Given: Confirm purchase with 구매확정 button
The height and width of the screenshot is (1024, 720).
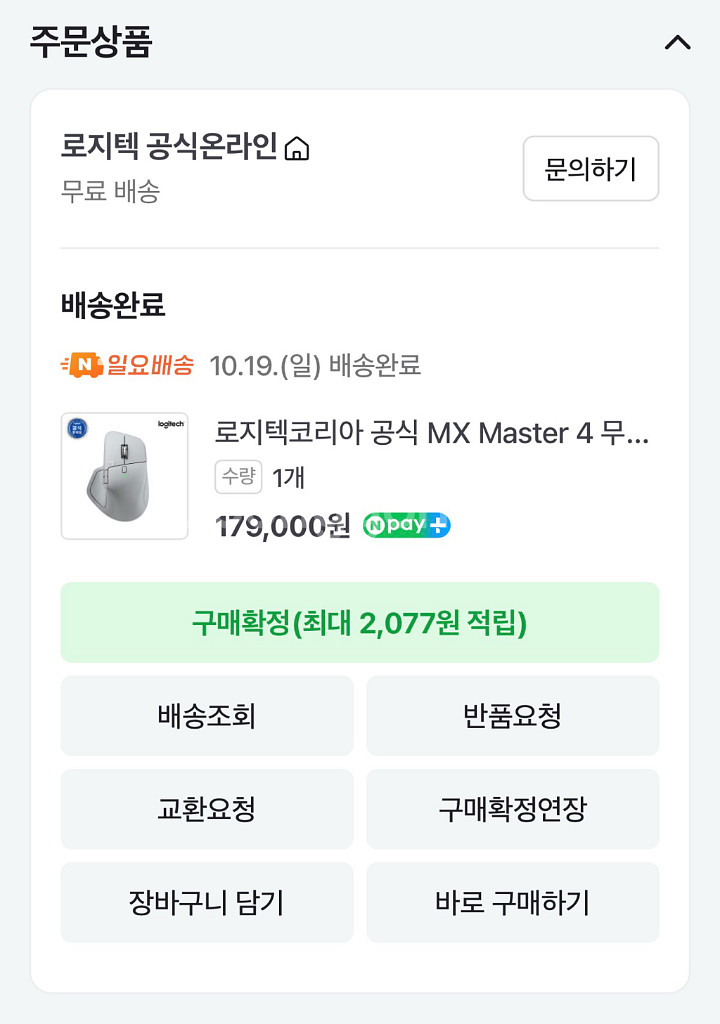Looking at the screenshot, I should coord(359,623).
